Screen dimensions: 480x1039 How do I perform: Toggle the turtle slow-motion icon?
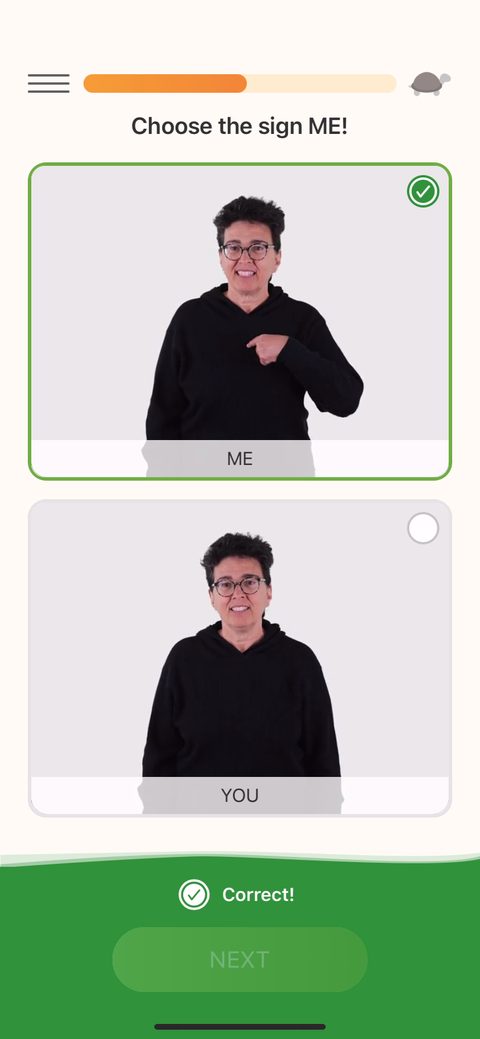pos(430,83)
